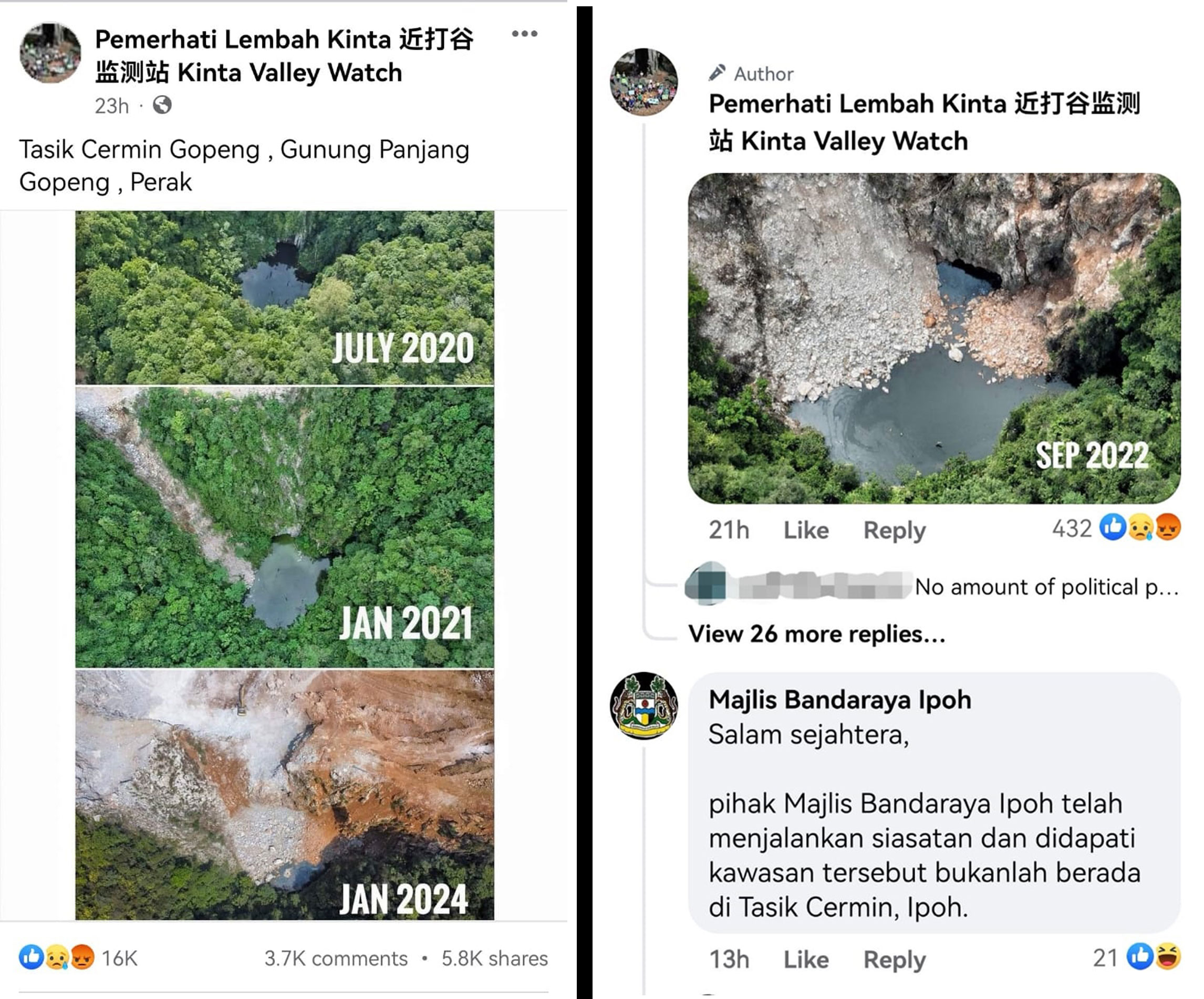Like the Majlis Bandaraya Ipoh comment

click(x=805, y=960)
